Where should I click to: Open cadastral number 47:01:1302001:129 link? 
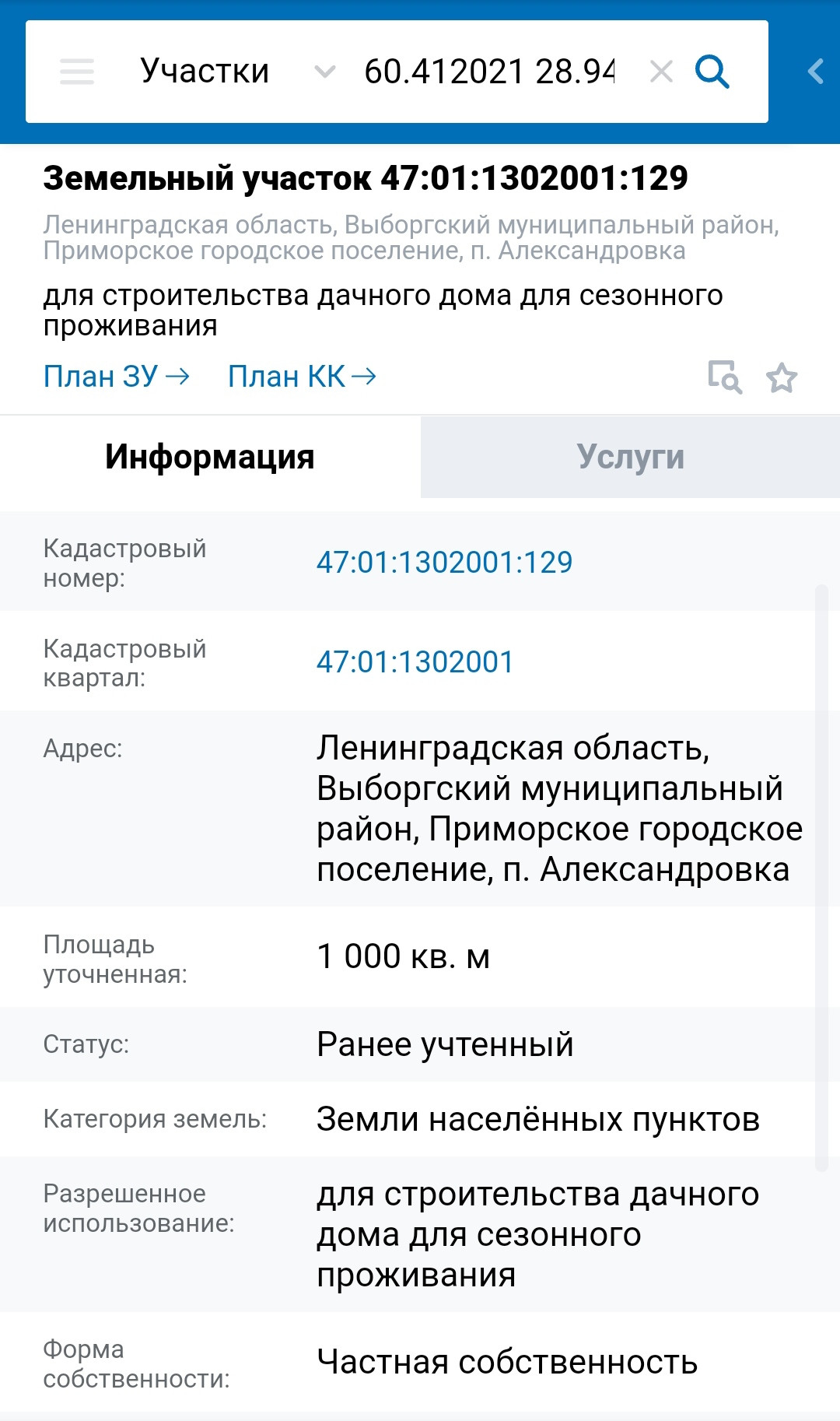point(444,562)
